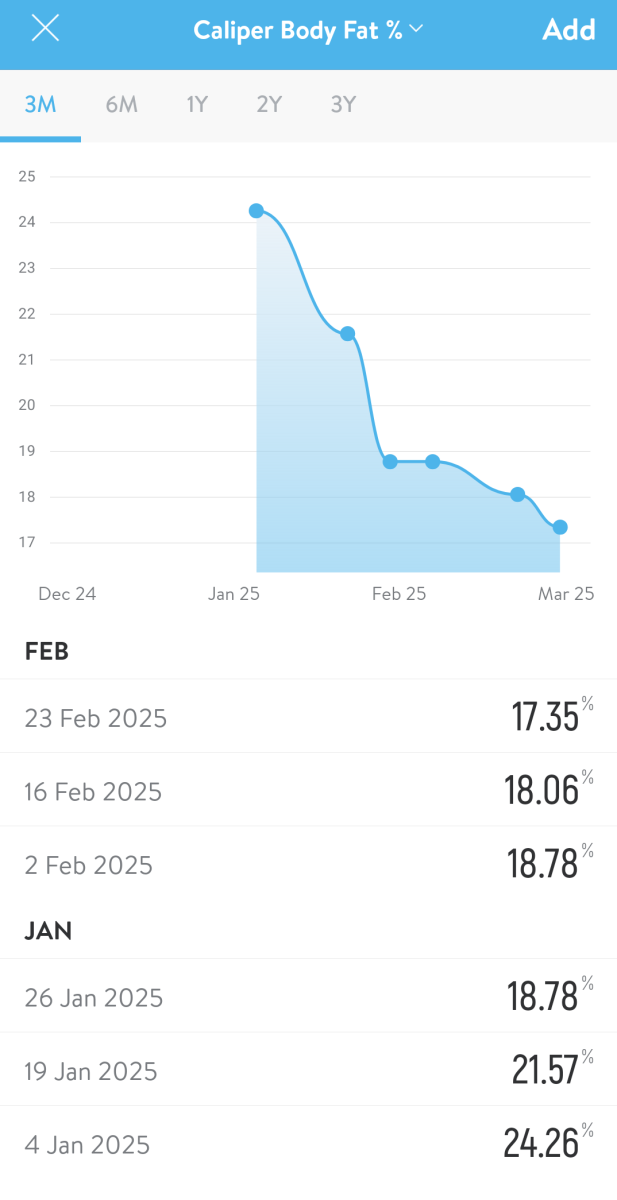Close the Caliper Body Fat screen
Screen dimensions: 617x1200
[46, 29]
